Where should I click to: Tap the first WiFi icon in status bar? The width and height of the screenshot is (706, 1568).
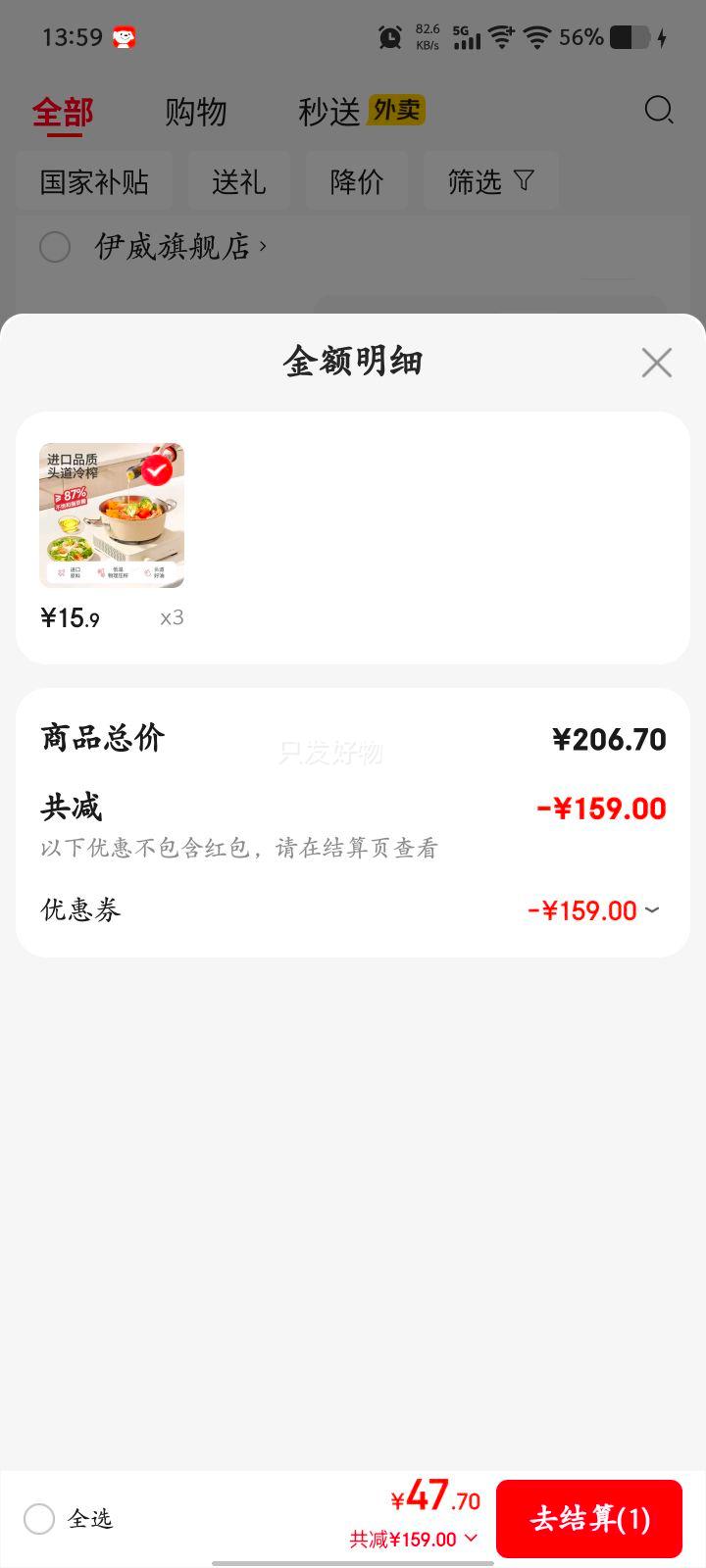point(501,36)
